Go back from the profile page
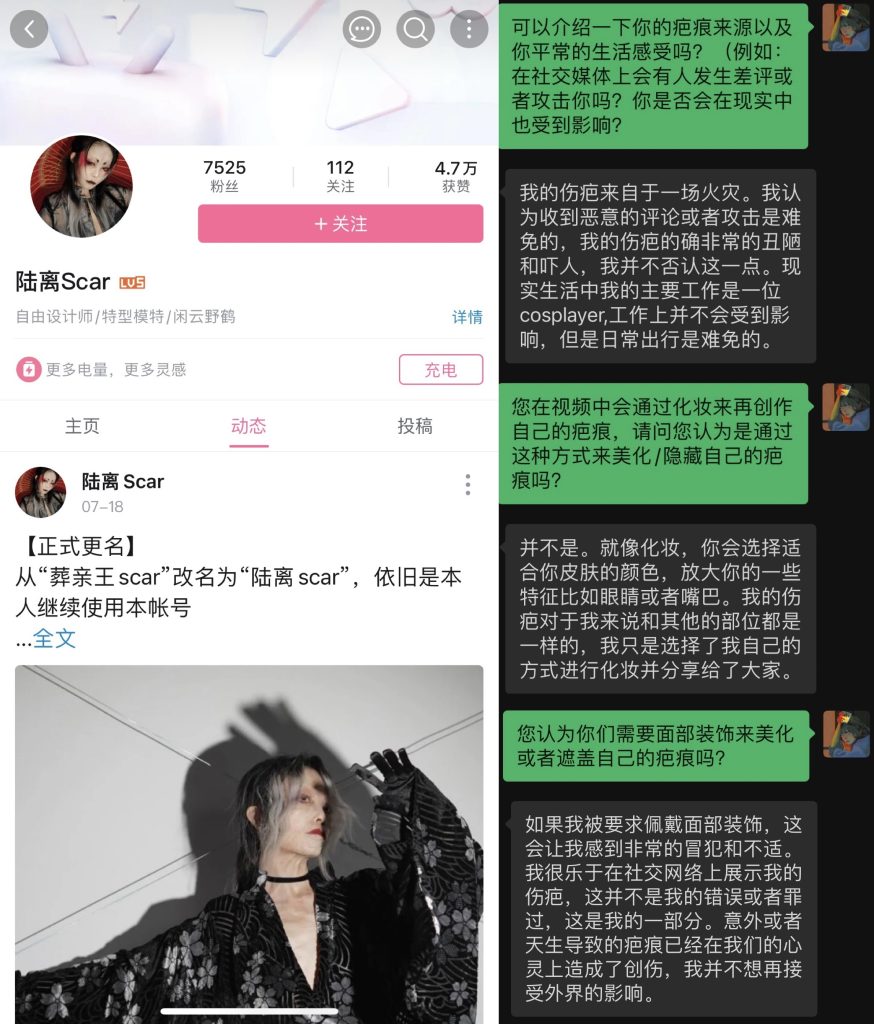The width and height of the screenshot is (874, 1024). coord(29,29)
